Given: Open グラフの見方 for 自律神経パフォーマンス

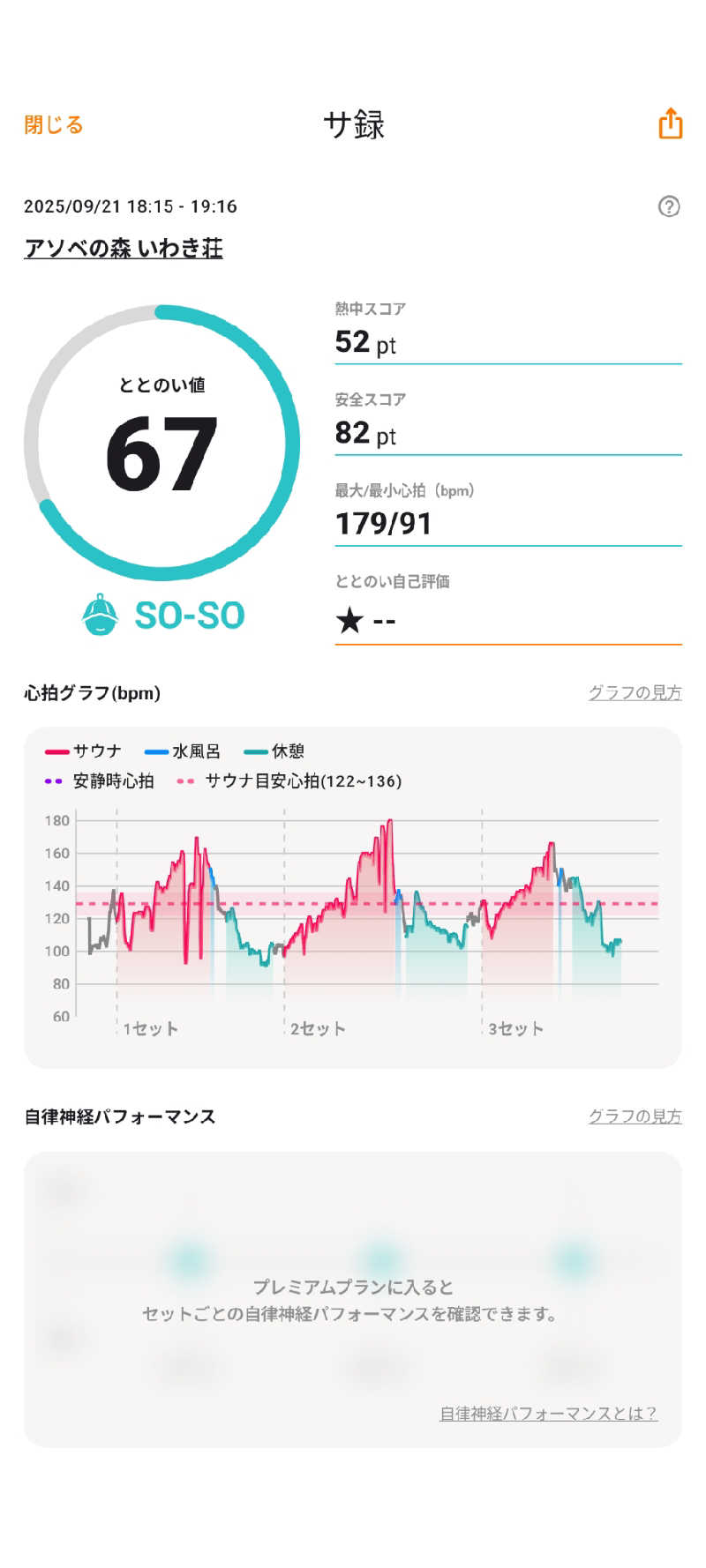Looking at the screenshot, I should [635, 1116].
